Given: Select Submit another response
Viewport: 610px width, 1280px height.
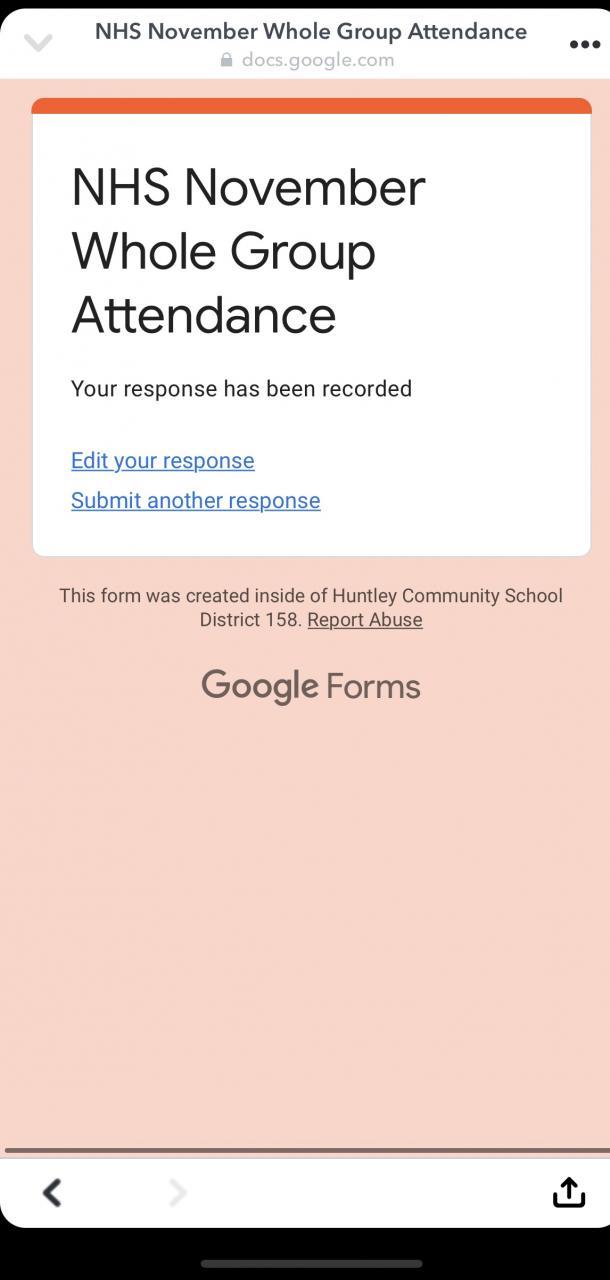Looking at the screenshot, I should 195,500.
